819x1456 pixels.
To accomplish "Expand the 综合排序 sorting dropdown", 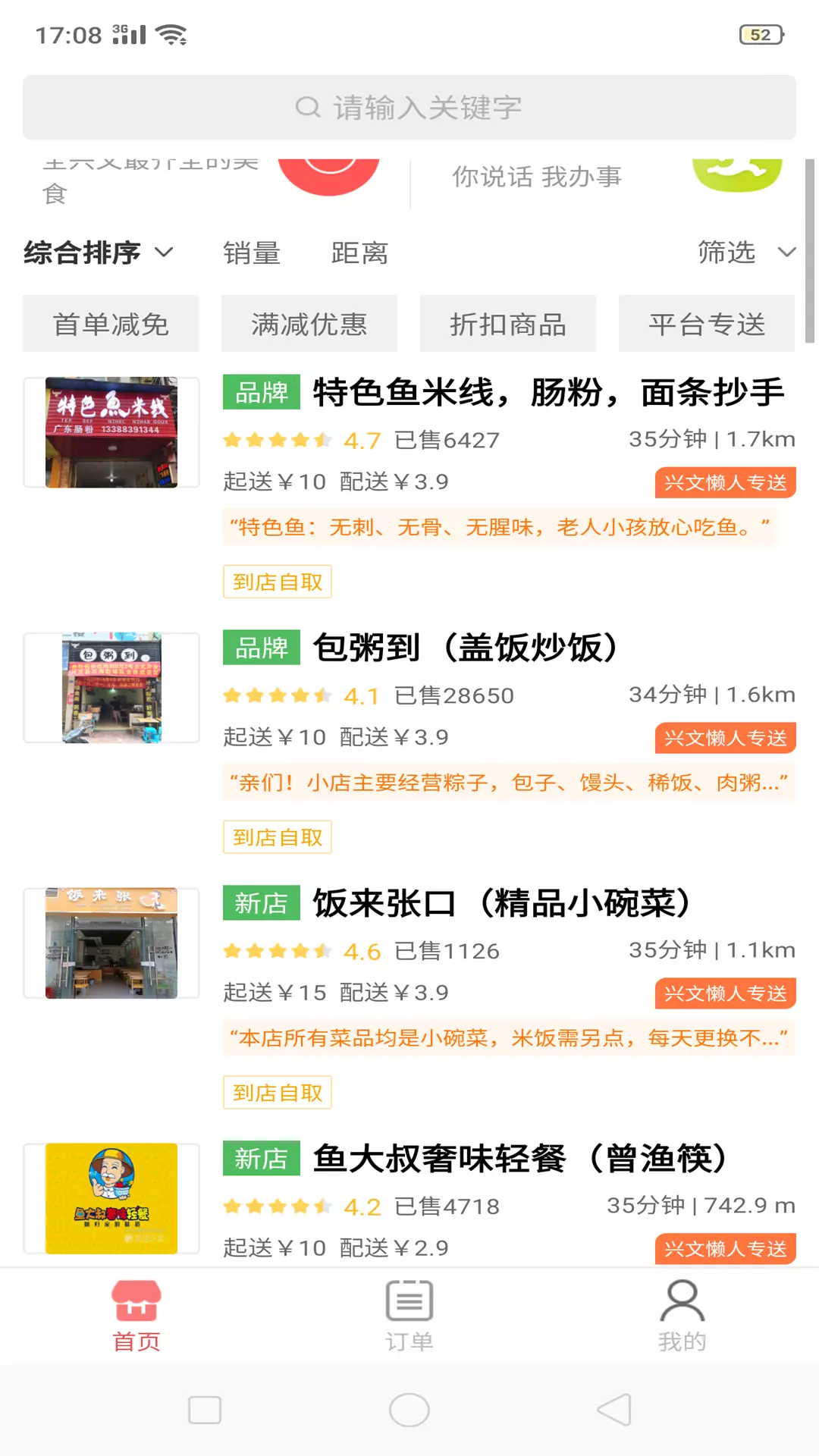I will point(99,253).
